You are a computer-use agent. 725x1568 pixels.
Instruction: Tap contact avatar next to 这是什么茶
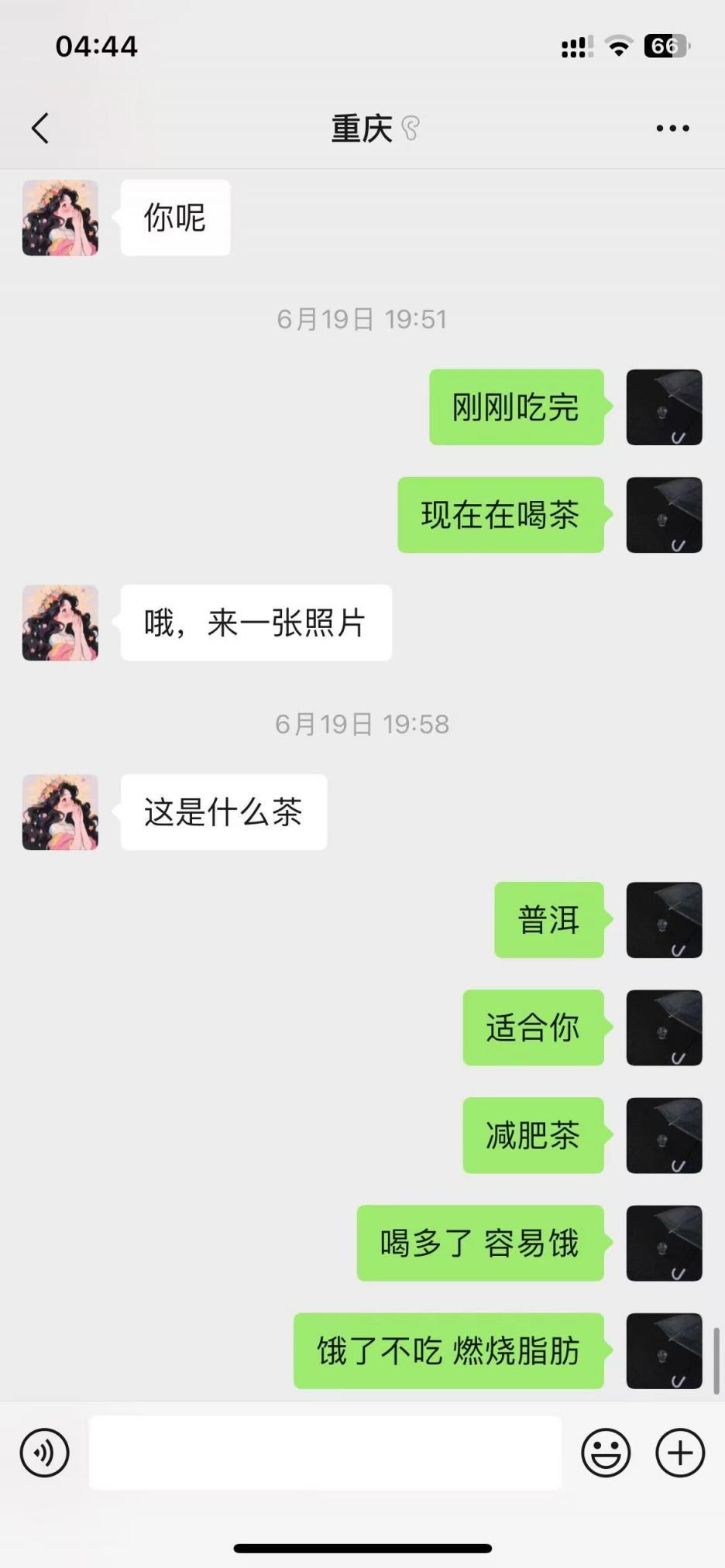pos(60,812)
